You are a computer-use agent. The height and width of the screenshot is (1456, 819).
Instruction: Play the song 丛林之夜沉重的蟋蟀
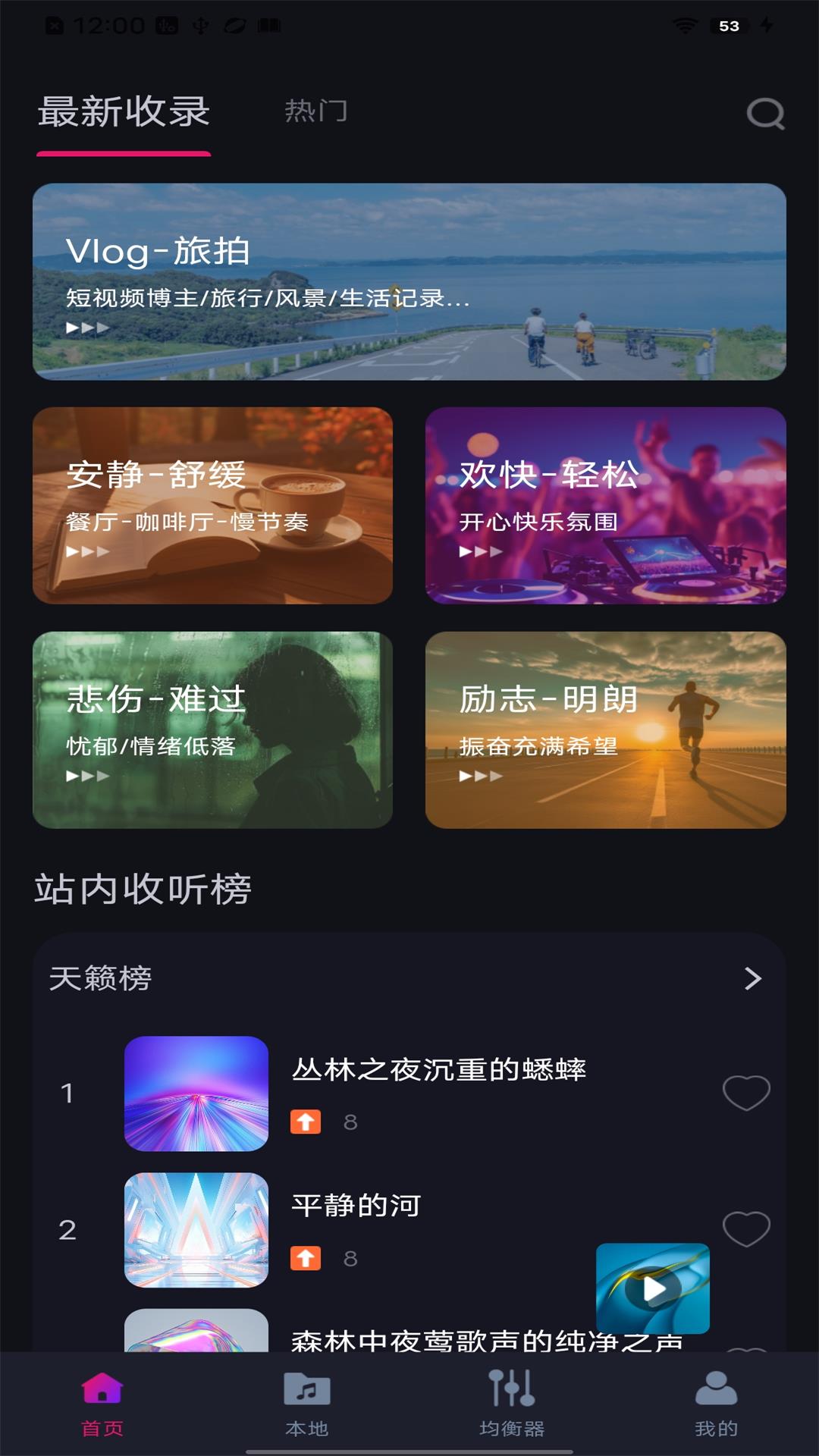tap(438, 1070)
